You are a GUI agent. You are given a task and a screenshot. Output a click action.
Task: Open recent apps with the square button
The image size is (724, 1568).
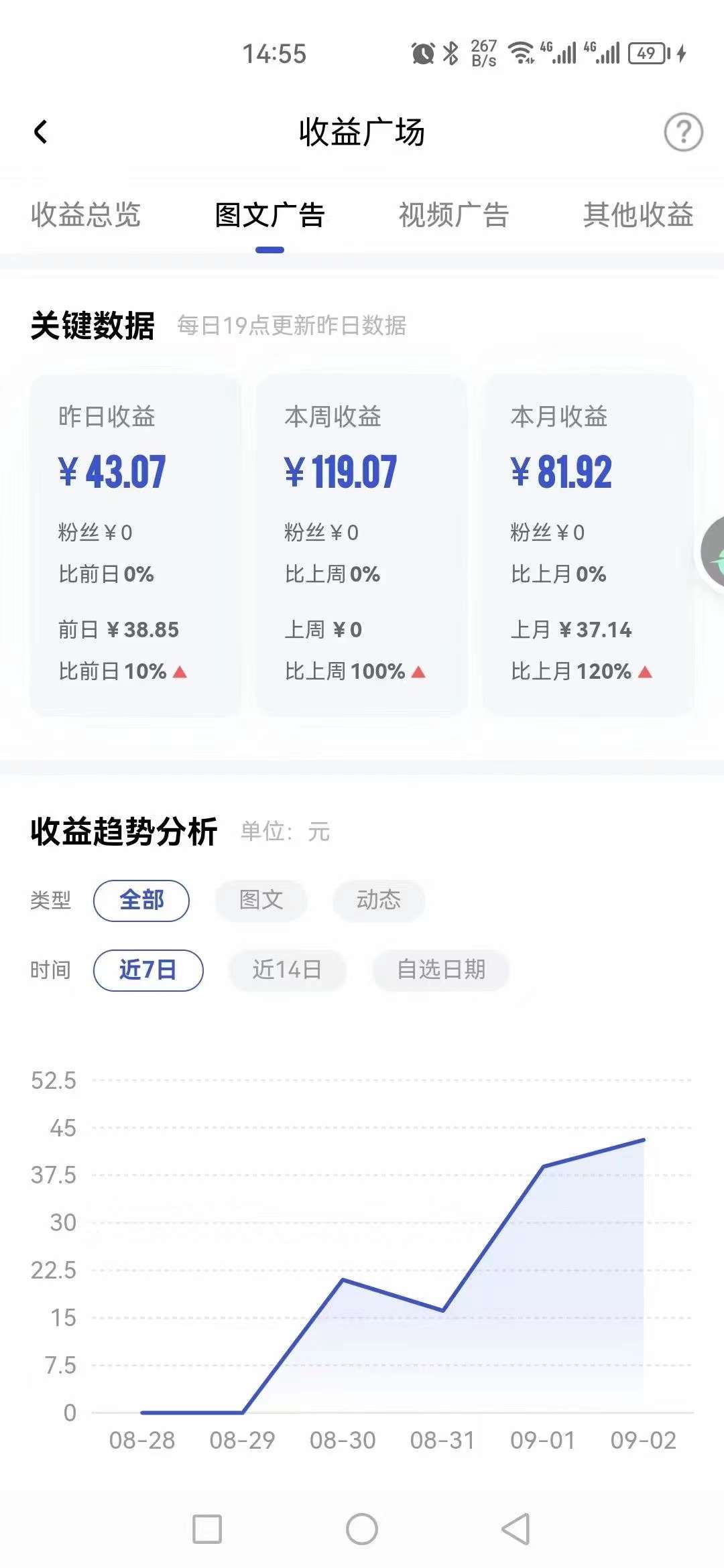pos(207,1529)
